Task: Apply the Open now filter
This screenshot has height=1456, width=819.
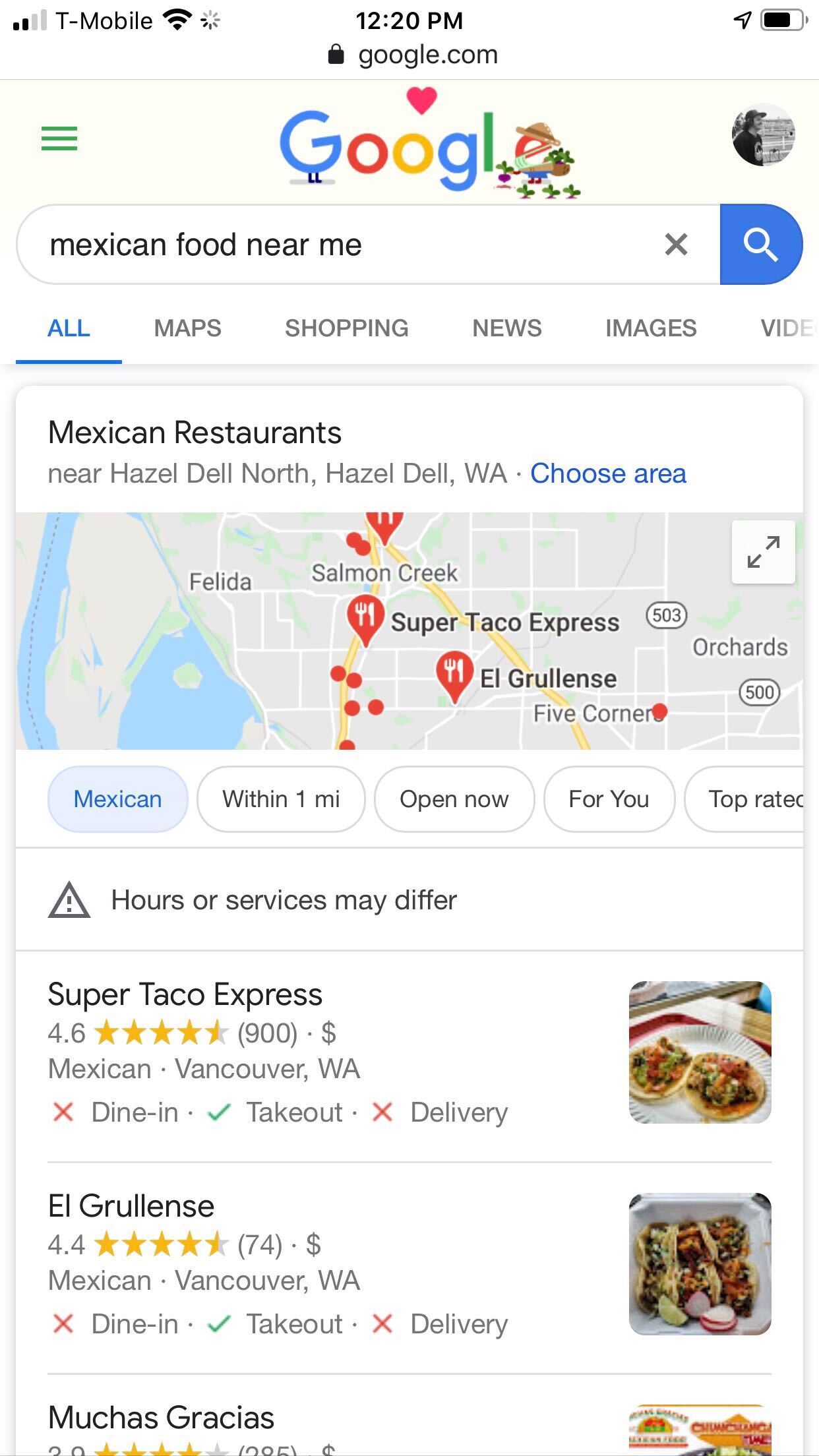Action: point(454,799)
